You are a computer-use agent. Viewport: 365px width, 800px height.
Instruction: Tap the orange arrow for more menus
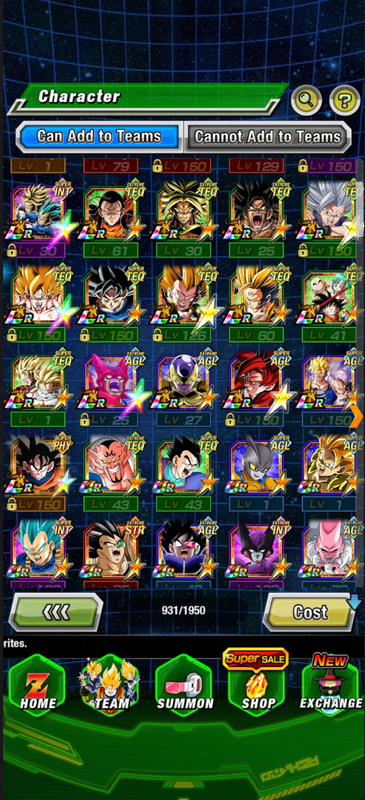click(x=357, y=417)
